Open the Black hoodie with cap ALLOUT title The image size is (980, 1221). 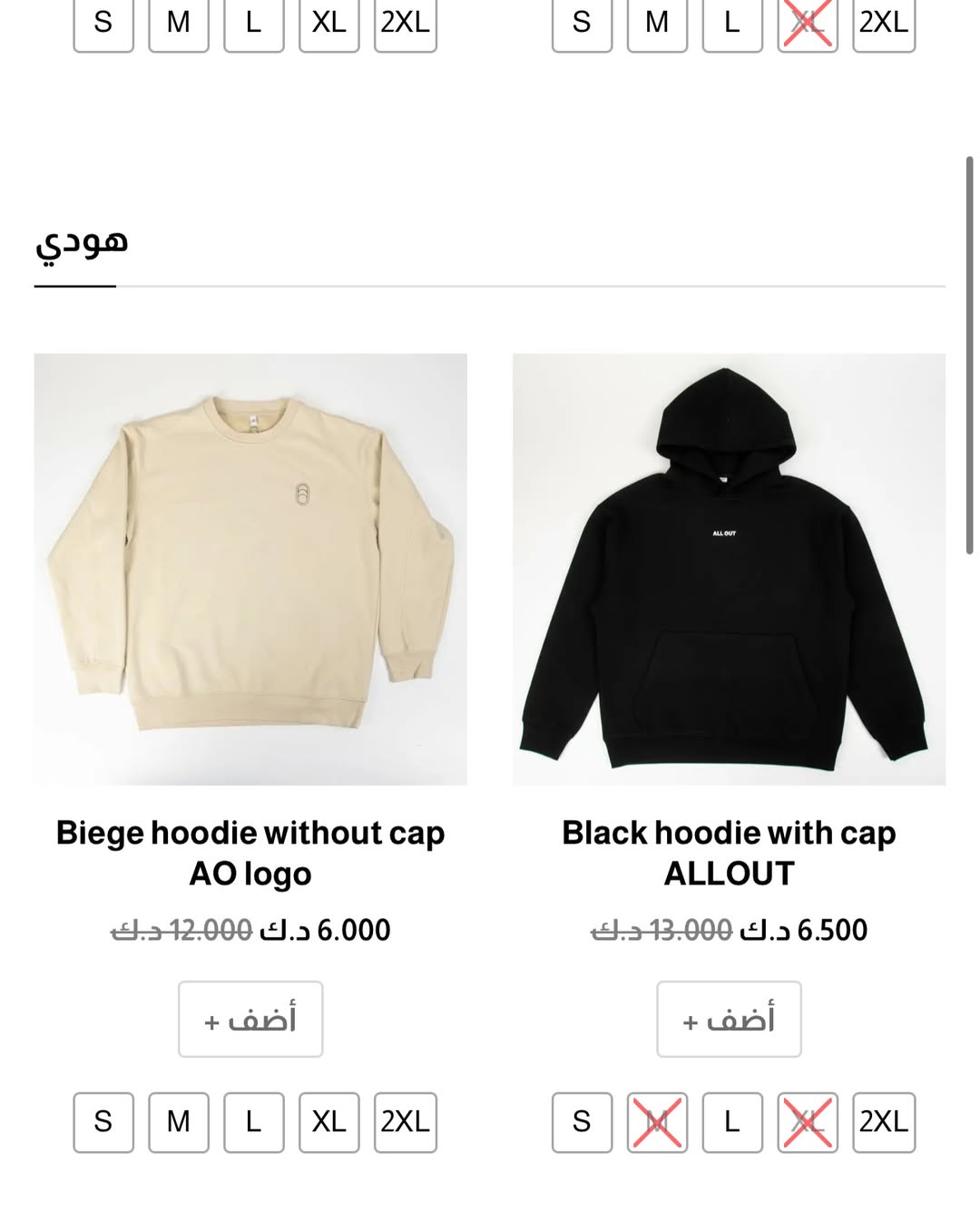click(729, 853)
